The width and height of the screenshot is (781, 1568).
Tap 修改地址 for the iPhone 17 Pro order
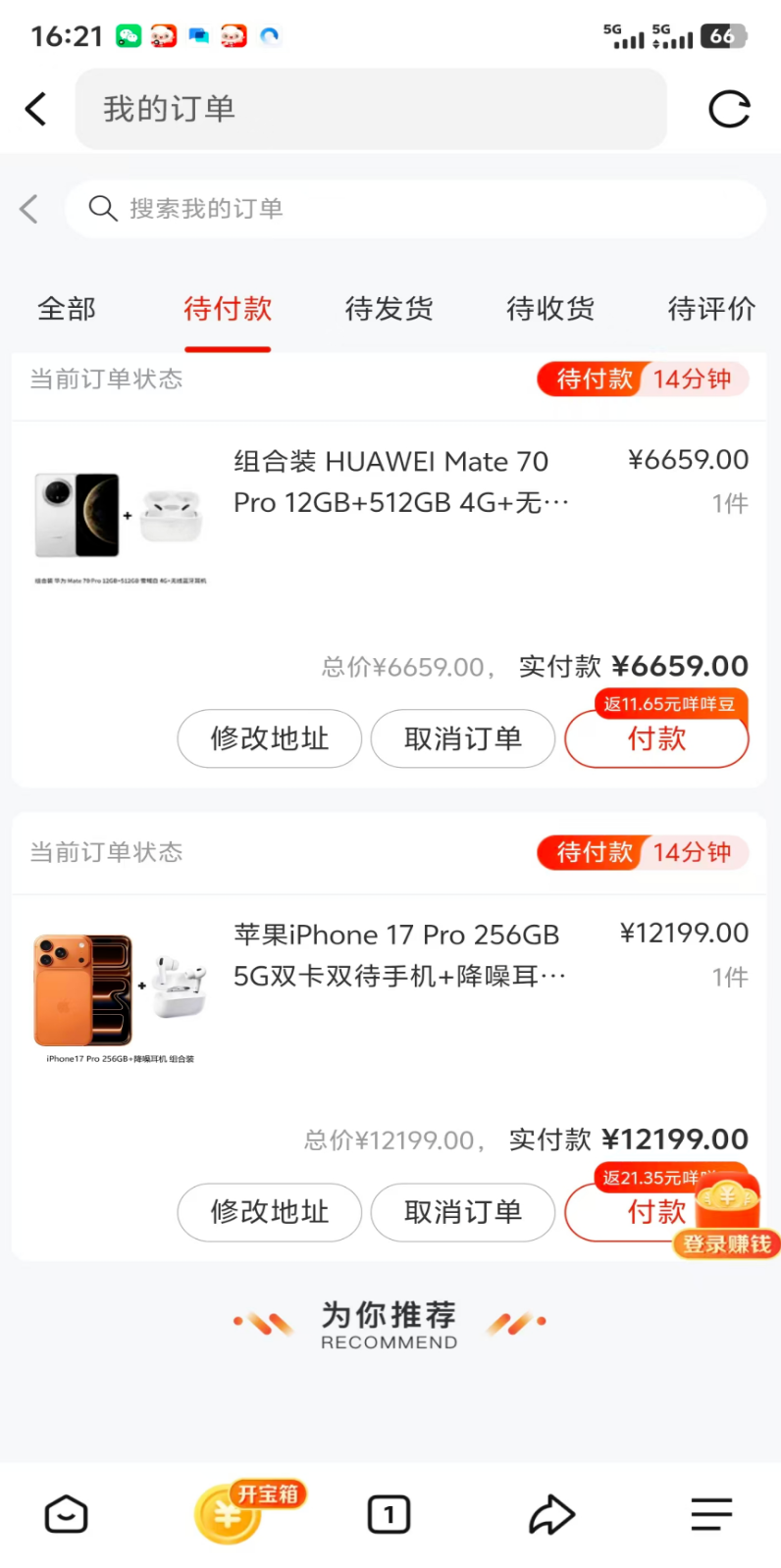270,1212
